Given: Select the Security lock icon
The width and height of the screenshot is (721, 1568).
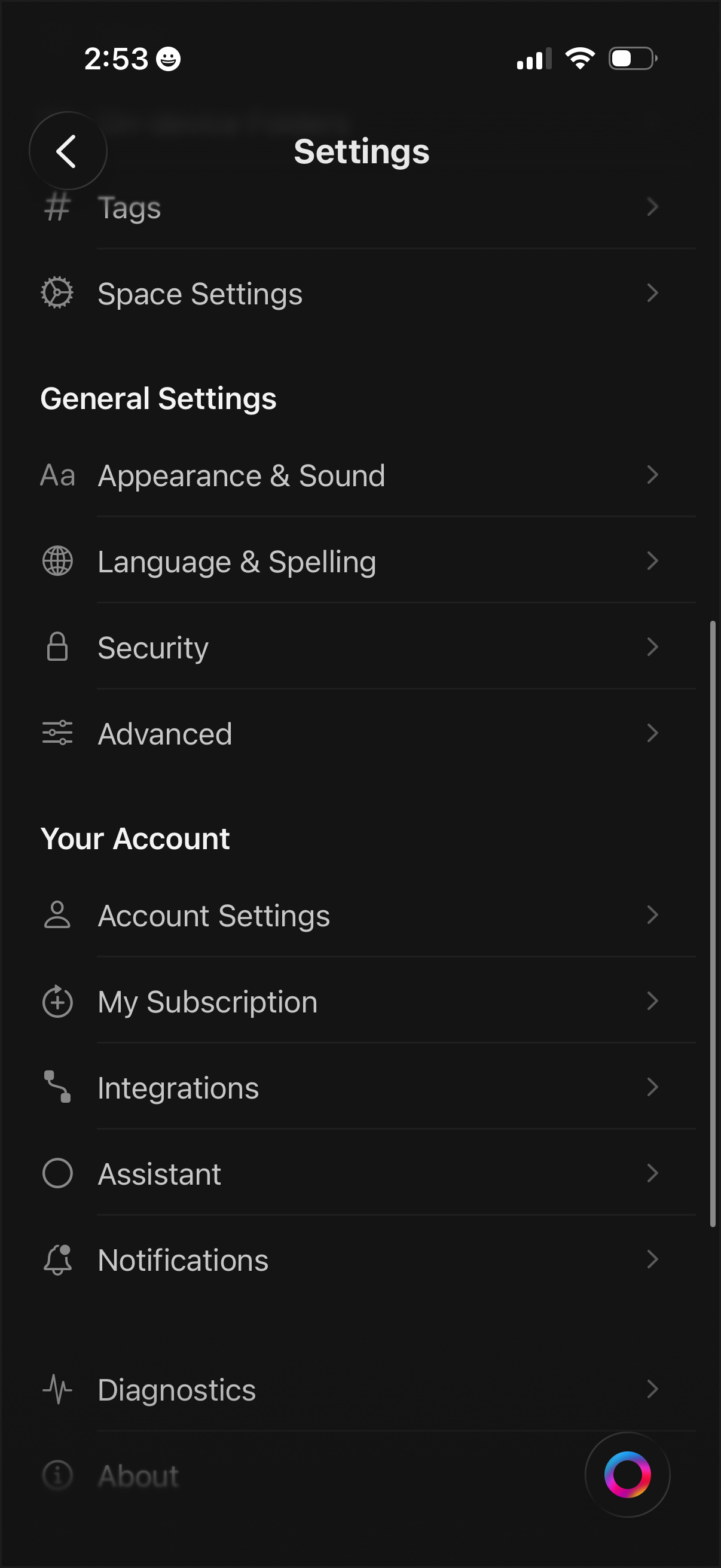Looking at the screenshot, I should [x=57, y=647].
